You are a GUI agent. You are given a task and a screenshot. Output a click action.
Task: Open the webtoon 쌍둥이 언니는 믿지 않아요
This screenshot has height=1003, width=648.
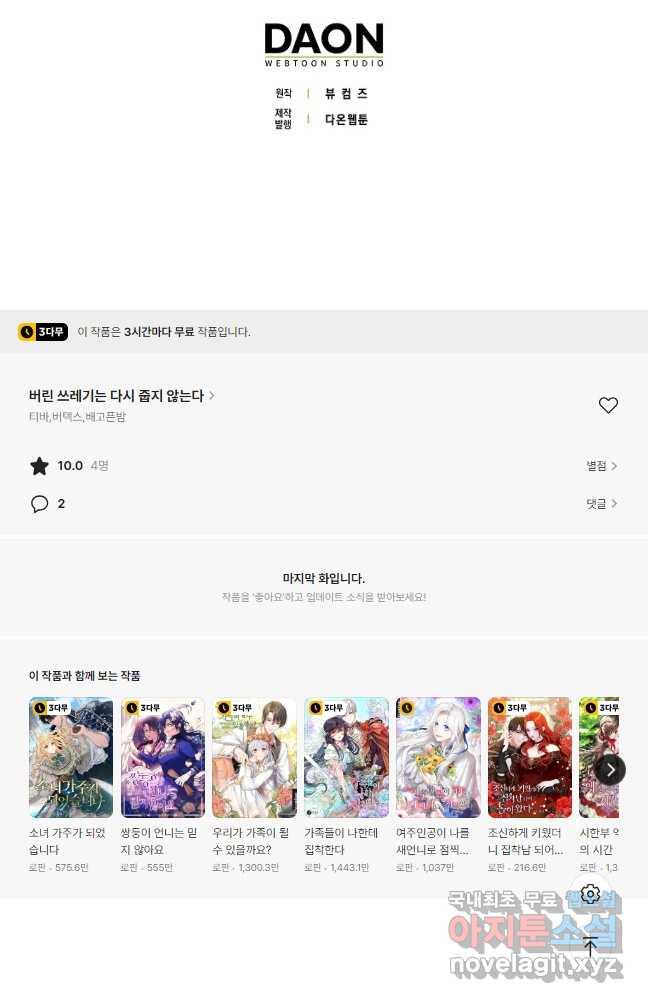click(x=163, y=758)
